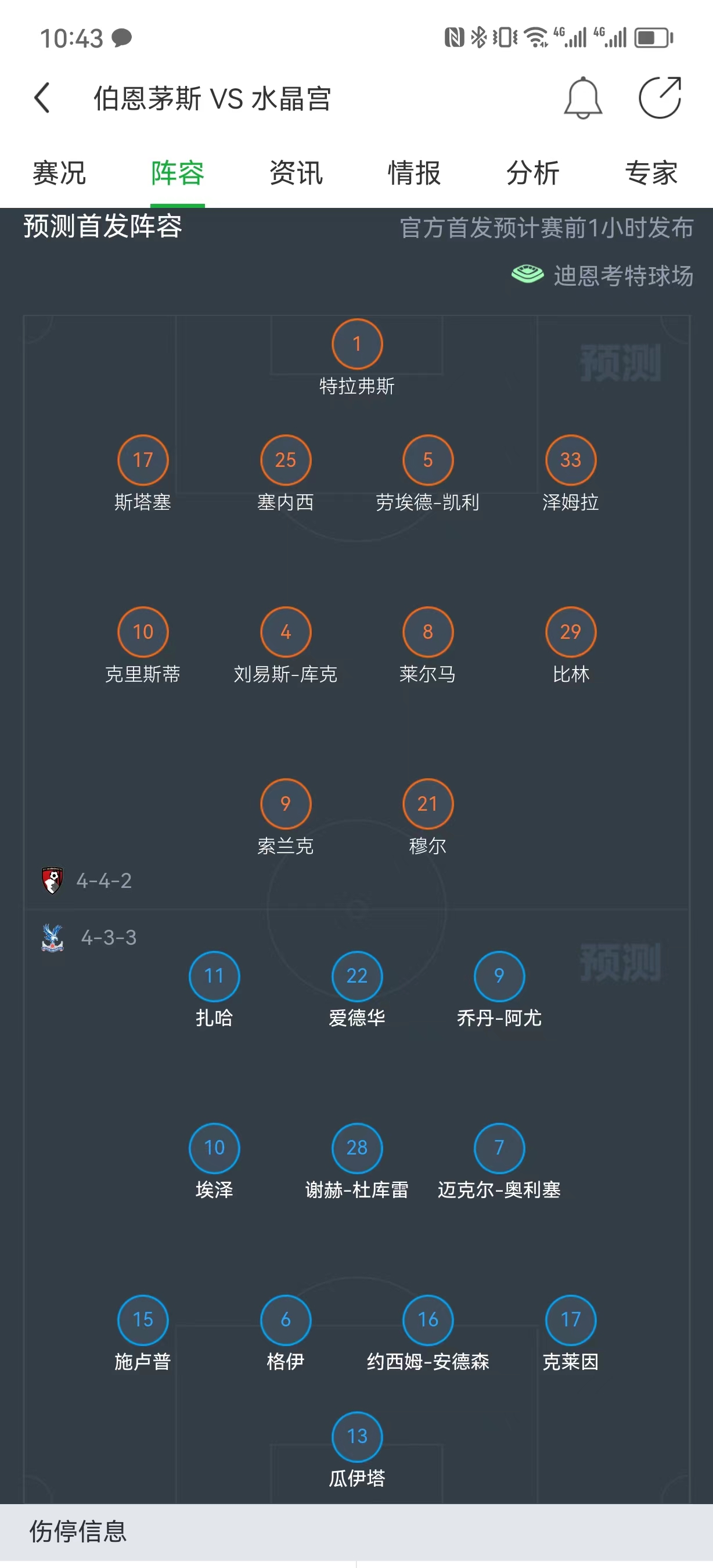Viewport: 713px width, 1568px height.
Task: Select the 阵容 tab
Action: [178, 174]
